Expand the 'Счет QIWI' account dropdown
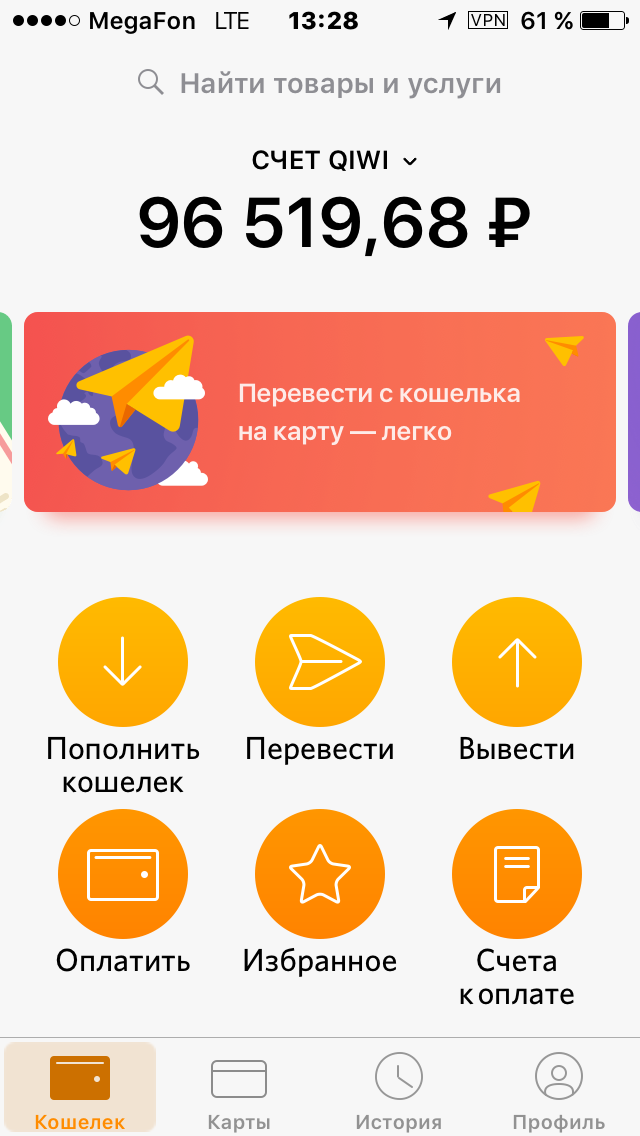Viewport: 640px width, 1136px height. 335,161
